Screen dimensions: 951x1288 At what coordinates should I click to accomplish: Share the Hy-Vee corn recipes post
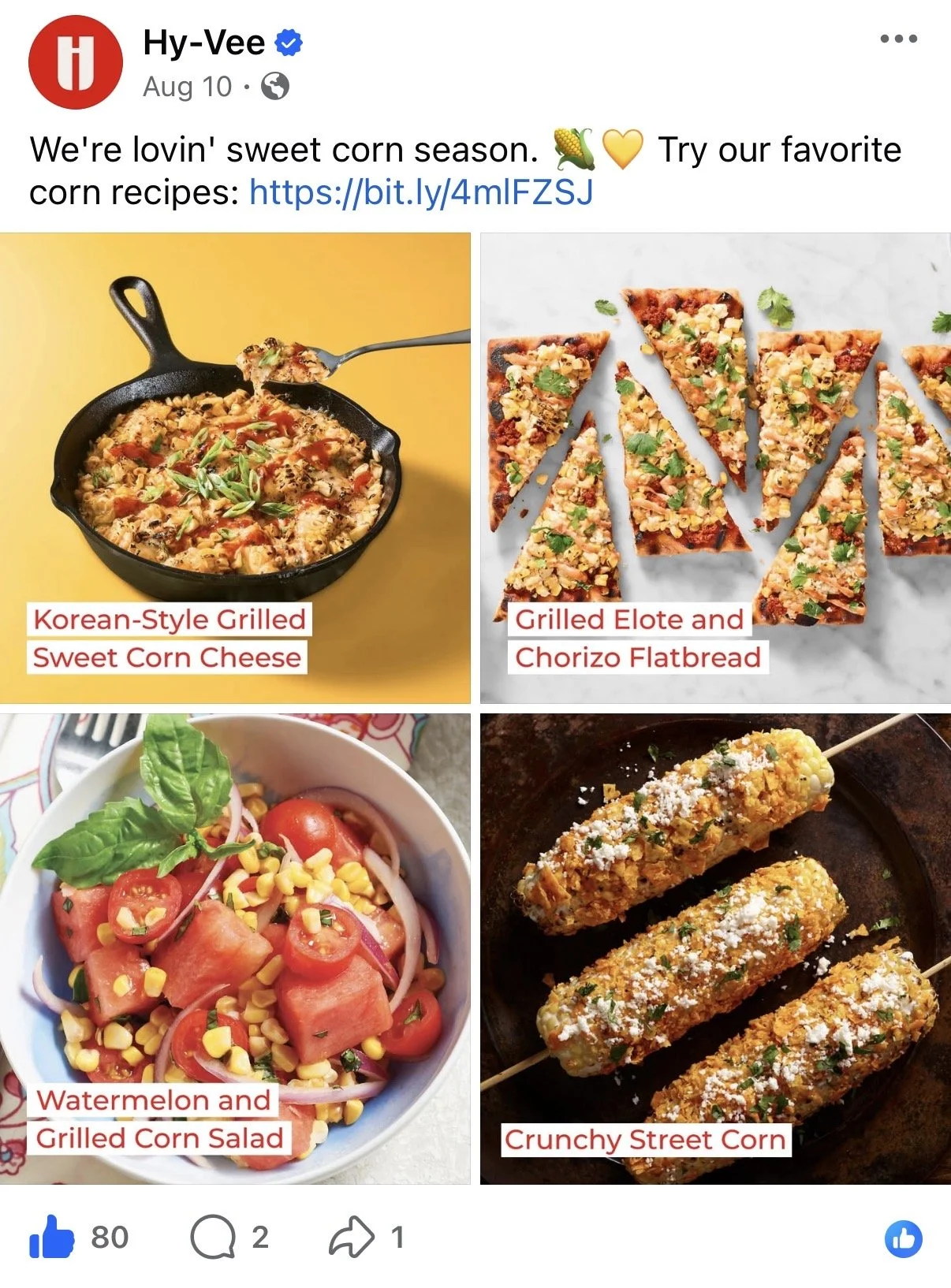pos(352,1237)
